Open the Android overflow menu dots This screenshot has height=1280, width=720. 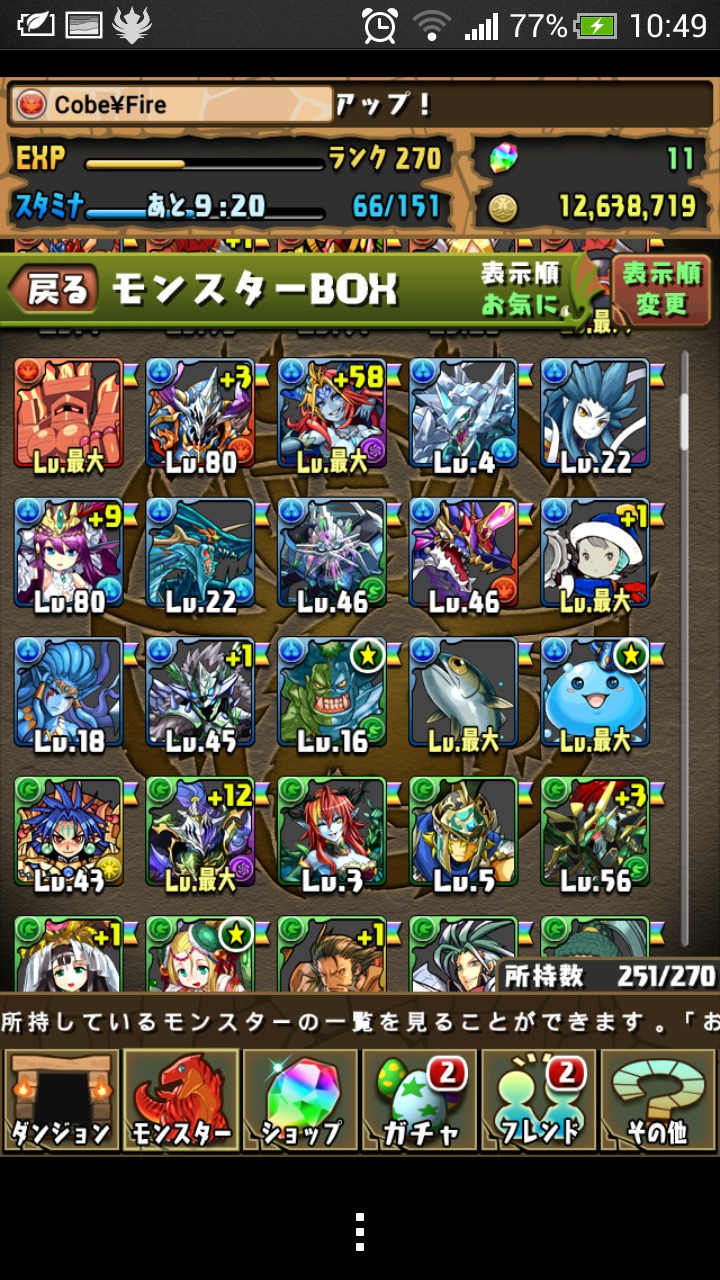(x=360, y=1231)
